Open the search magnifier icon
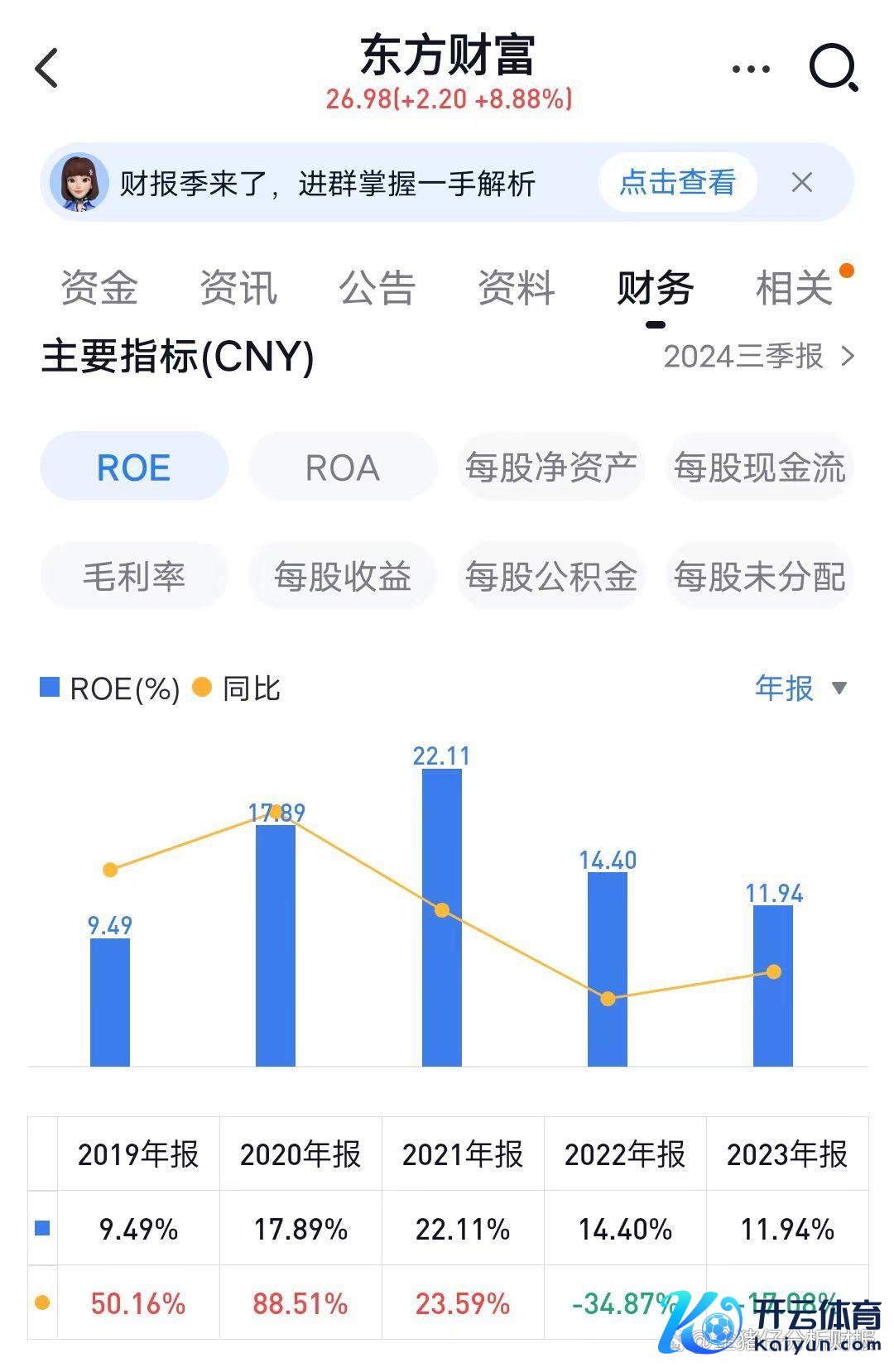 [833, 68]
